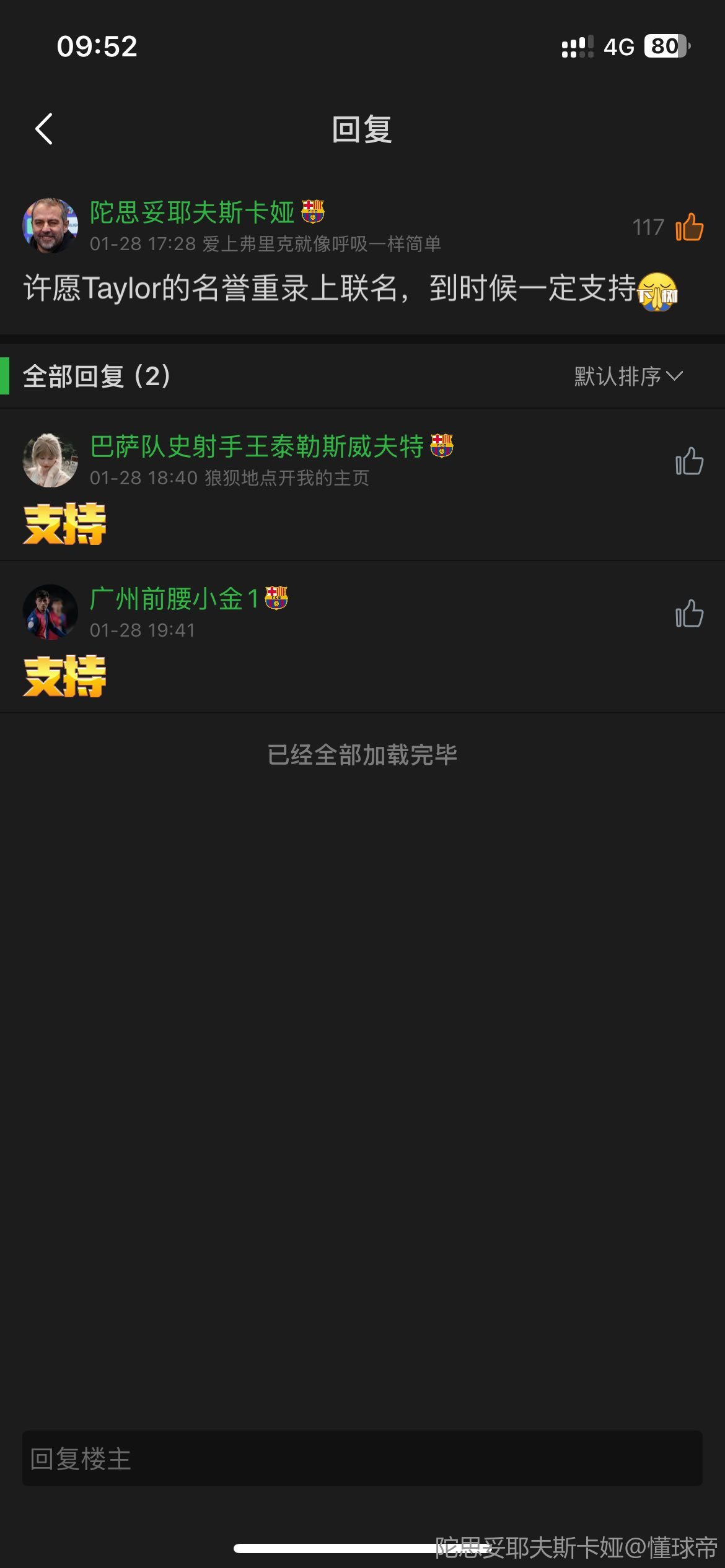725x1568 pixels.
Task: Like 陀思妥耶夫斯卡娅's comment
Action: pyautogui.click(x=688, y=227)
